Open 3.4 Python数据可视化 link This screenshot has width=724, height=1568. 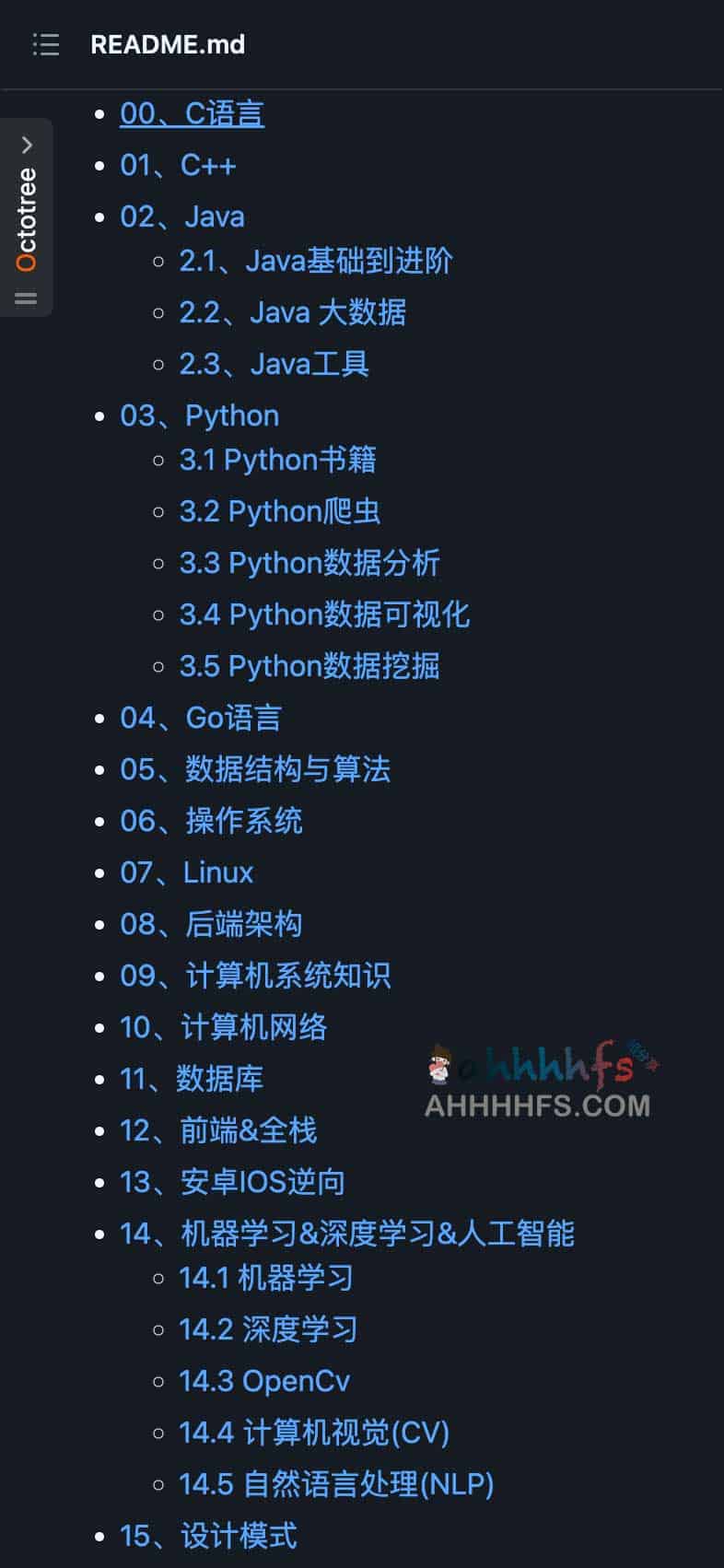(324, 614)
